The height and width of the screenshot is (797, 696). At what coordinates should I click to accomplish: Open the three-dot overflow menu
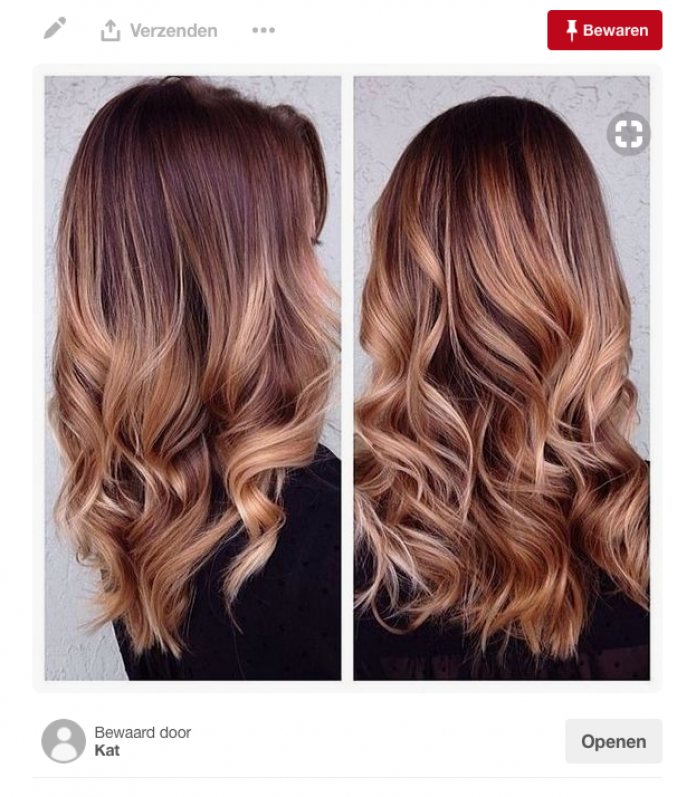(x=263, y=30)
